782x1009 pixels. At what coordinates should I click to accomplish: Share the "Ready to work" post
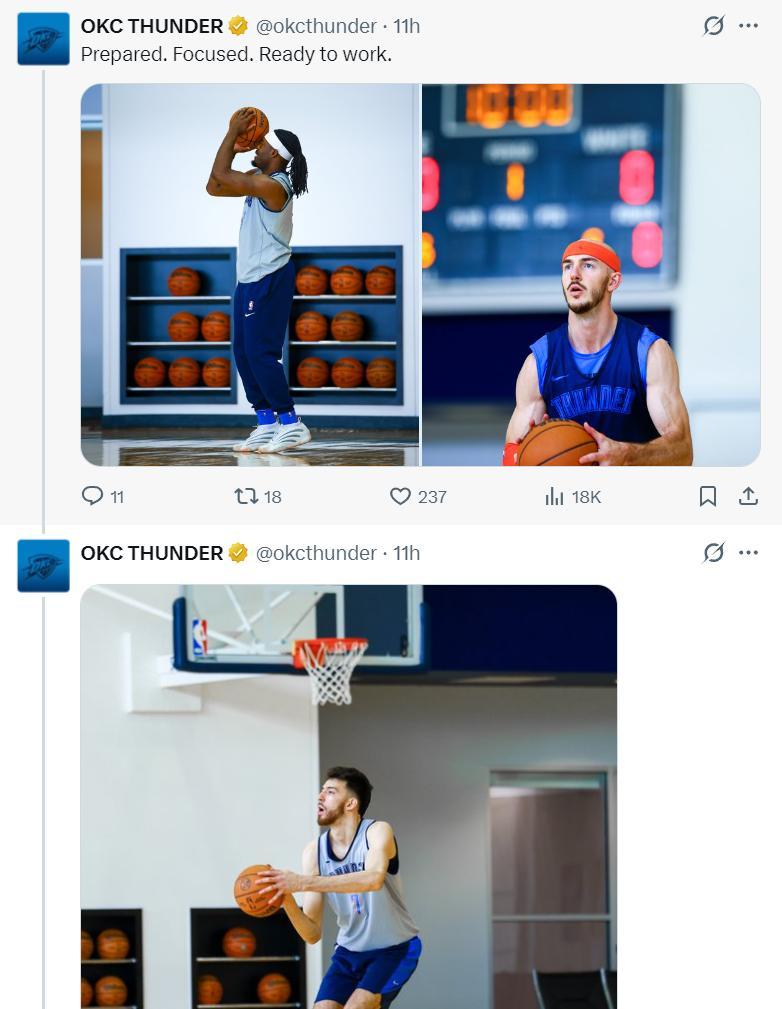click(x=748, y=496)
